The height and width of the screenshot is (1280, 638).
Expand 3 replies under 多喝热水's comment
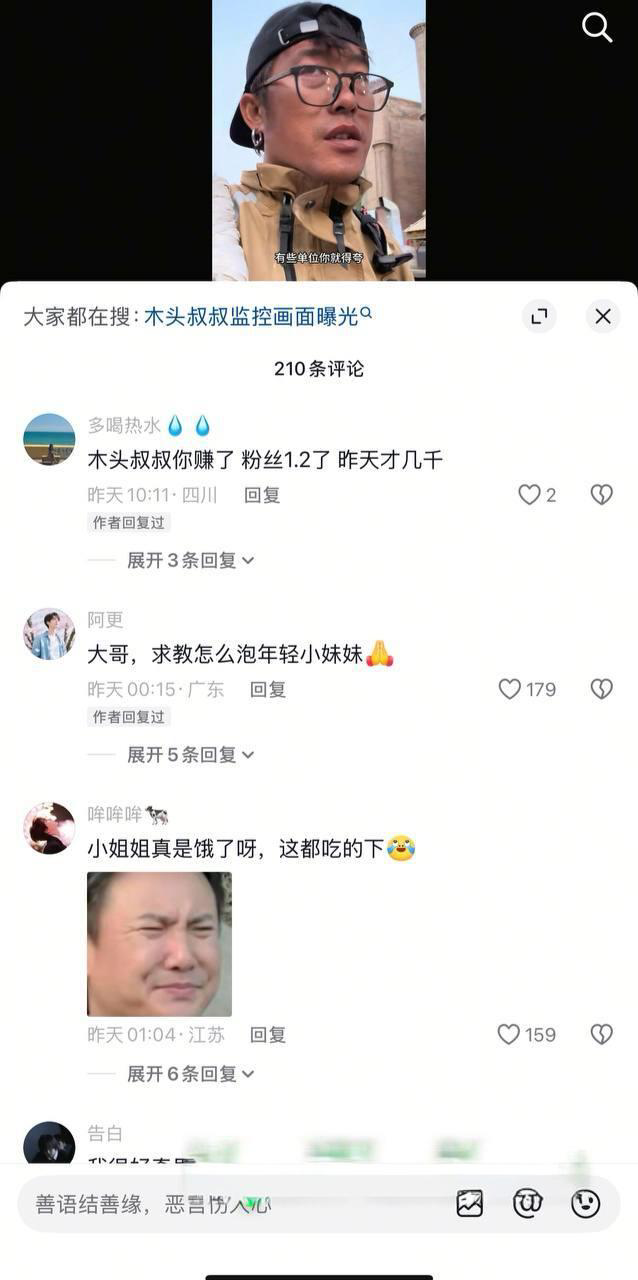click(190, 561)
